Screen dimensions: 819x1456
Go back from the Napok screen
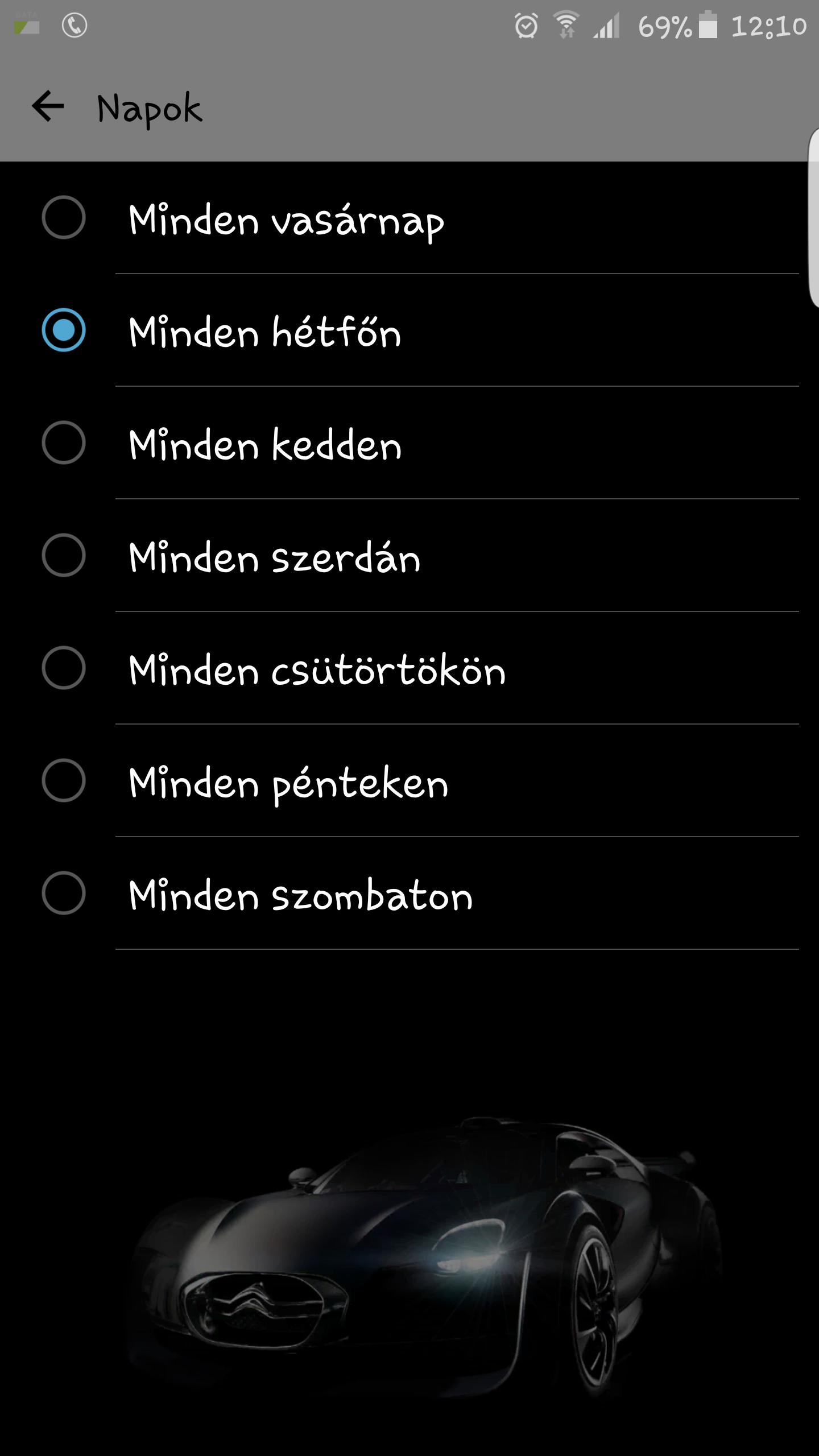click(48, 106)
